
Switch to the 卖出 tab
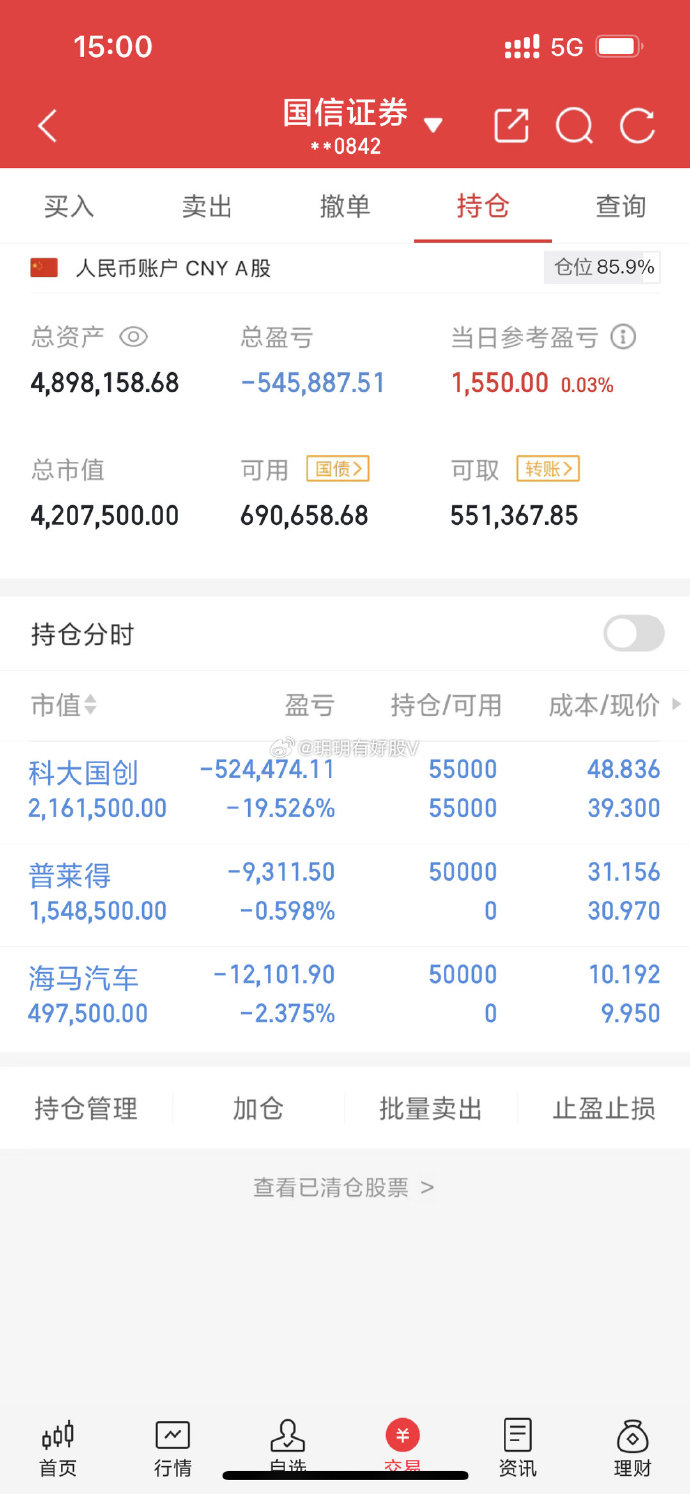[x=207, y=206]
